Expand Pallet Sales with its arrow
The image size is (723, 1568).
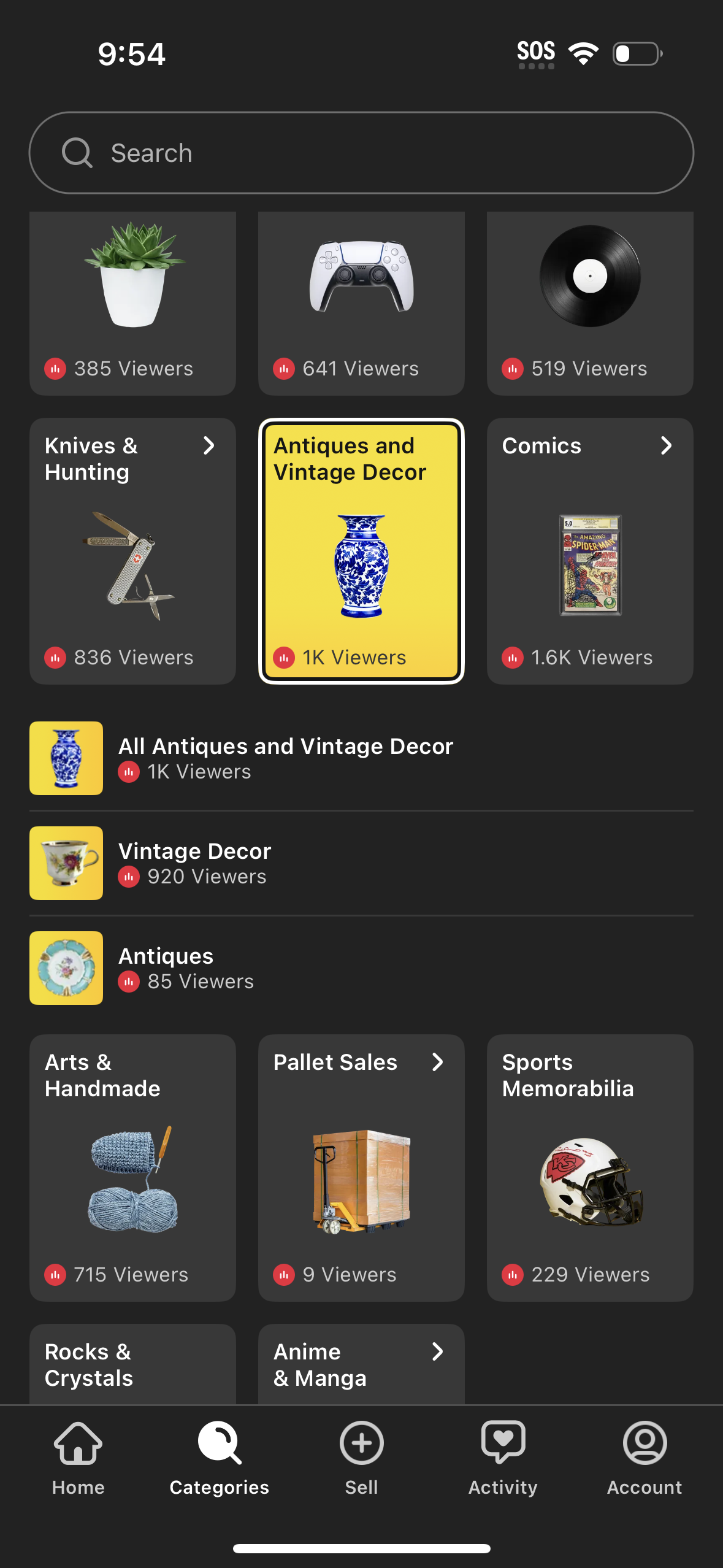tap(438, 1063)
